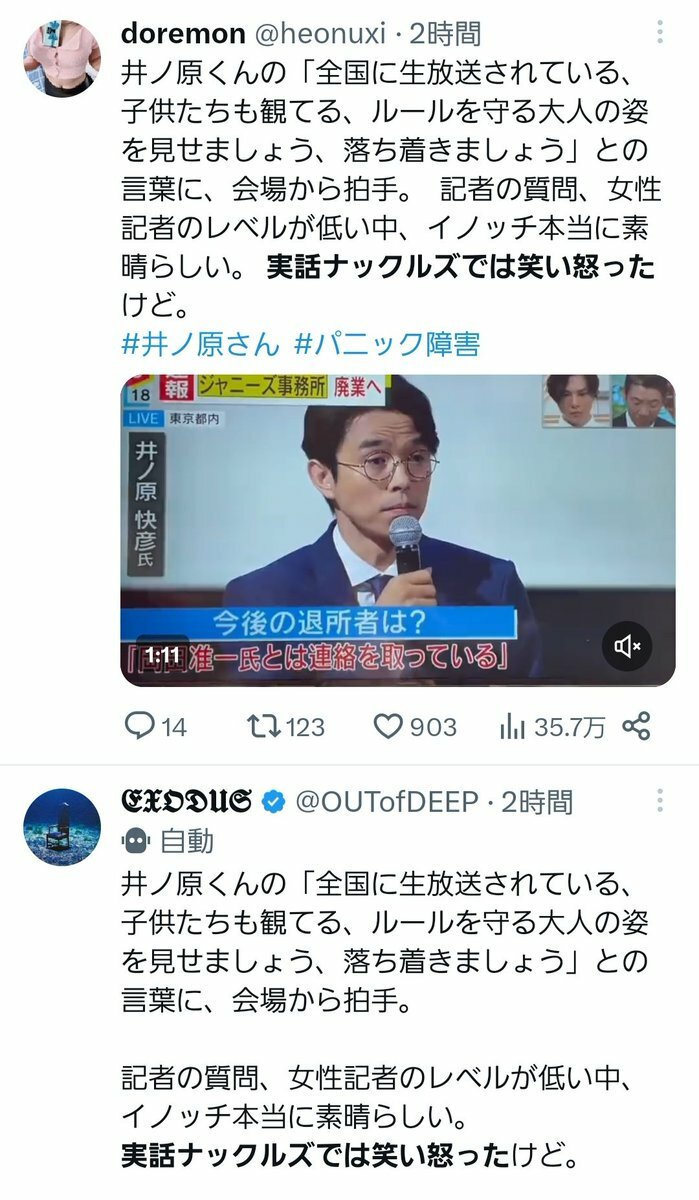Image resolution: width=699 pixels, height=1200 pixels.
Task: Share doremon's post
Action: click(636, 727)
